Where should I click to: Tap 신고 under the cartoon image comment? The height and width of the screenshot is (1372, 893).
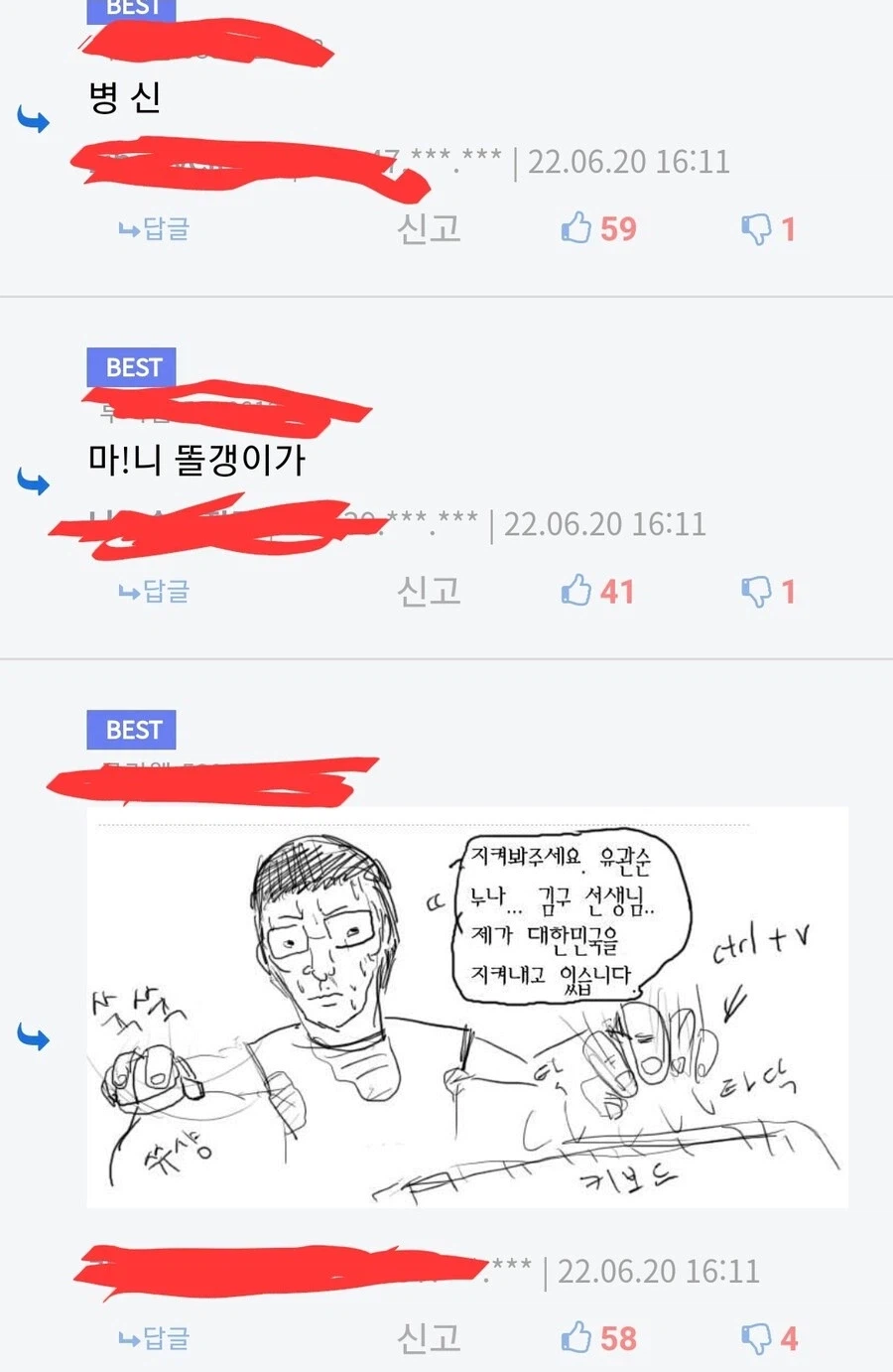tap(429, 1338)
